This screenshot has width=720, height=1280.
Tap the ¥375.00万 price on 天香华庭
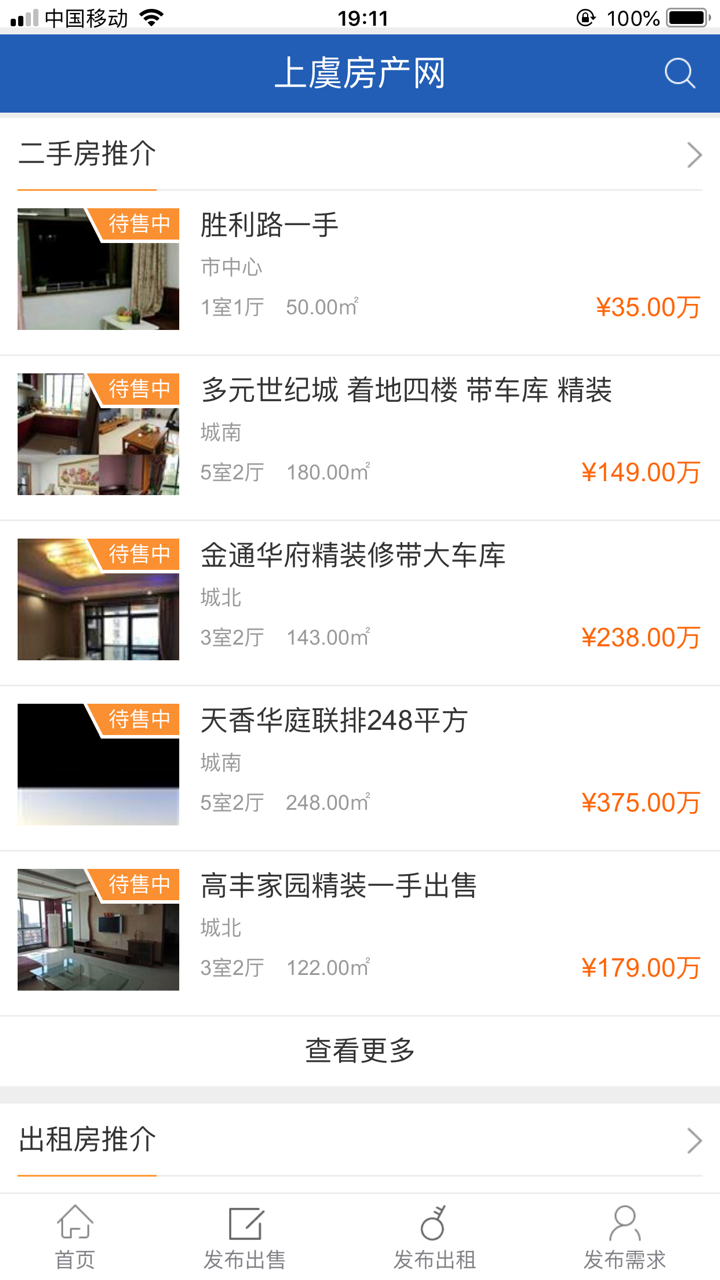tap(641, 801)
